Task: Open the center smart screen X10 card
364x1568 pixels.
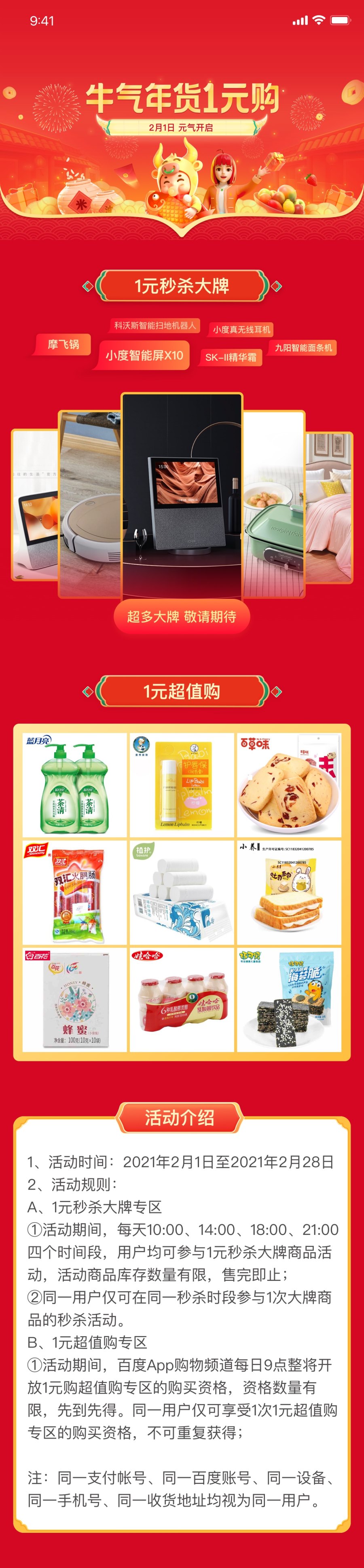Action: pos(181,496)
